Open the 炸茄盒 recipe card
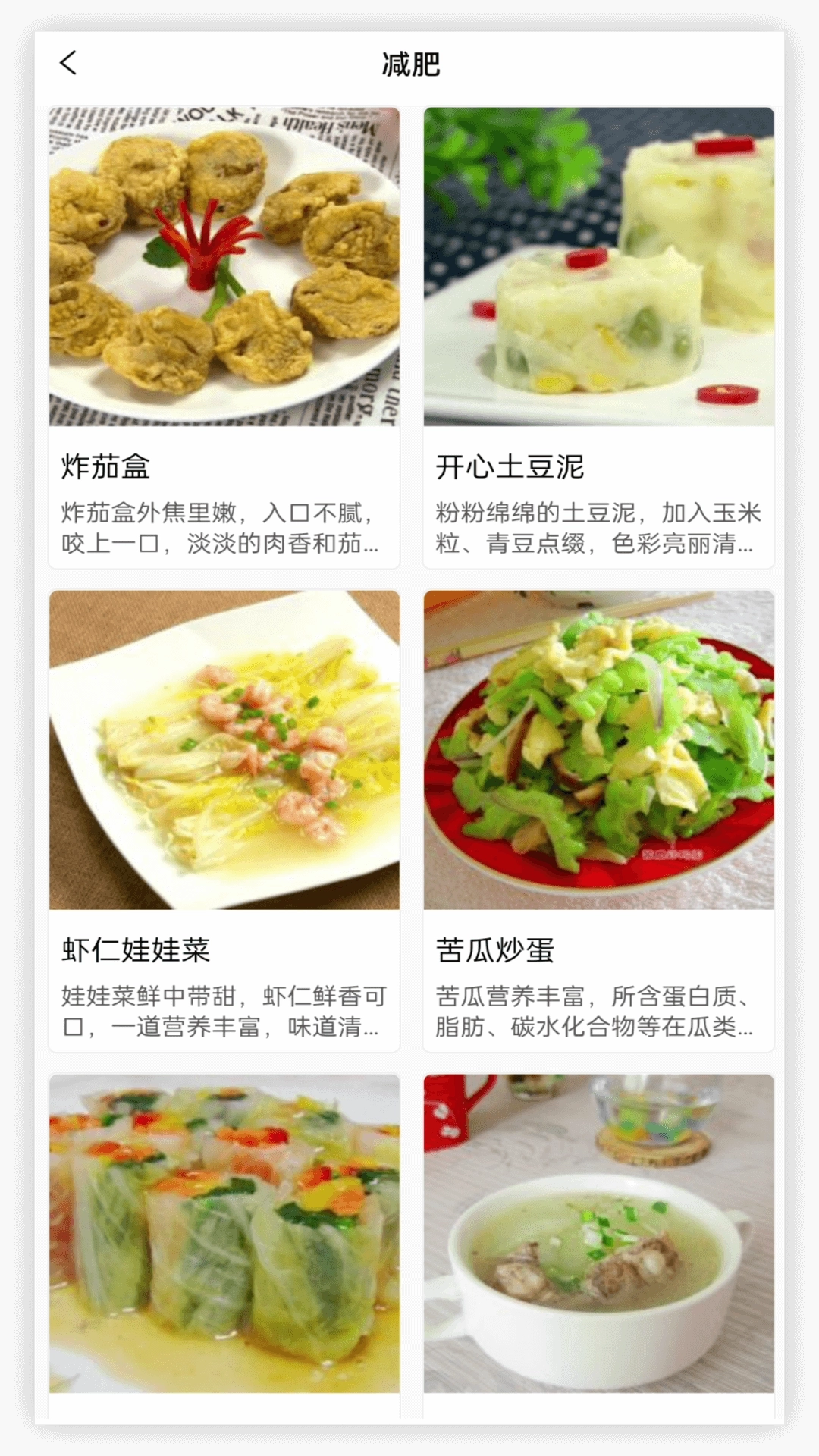The width and height of the screenshot is (819, 1456). 225,334
